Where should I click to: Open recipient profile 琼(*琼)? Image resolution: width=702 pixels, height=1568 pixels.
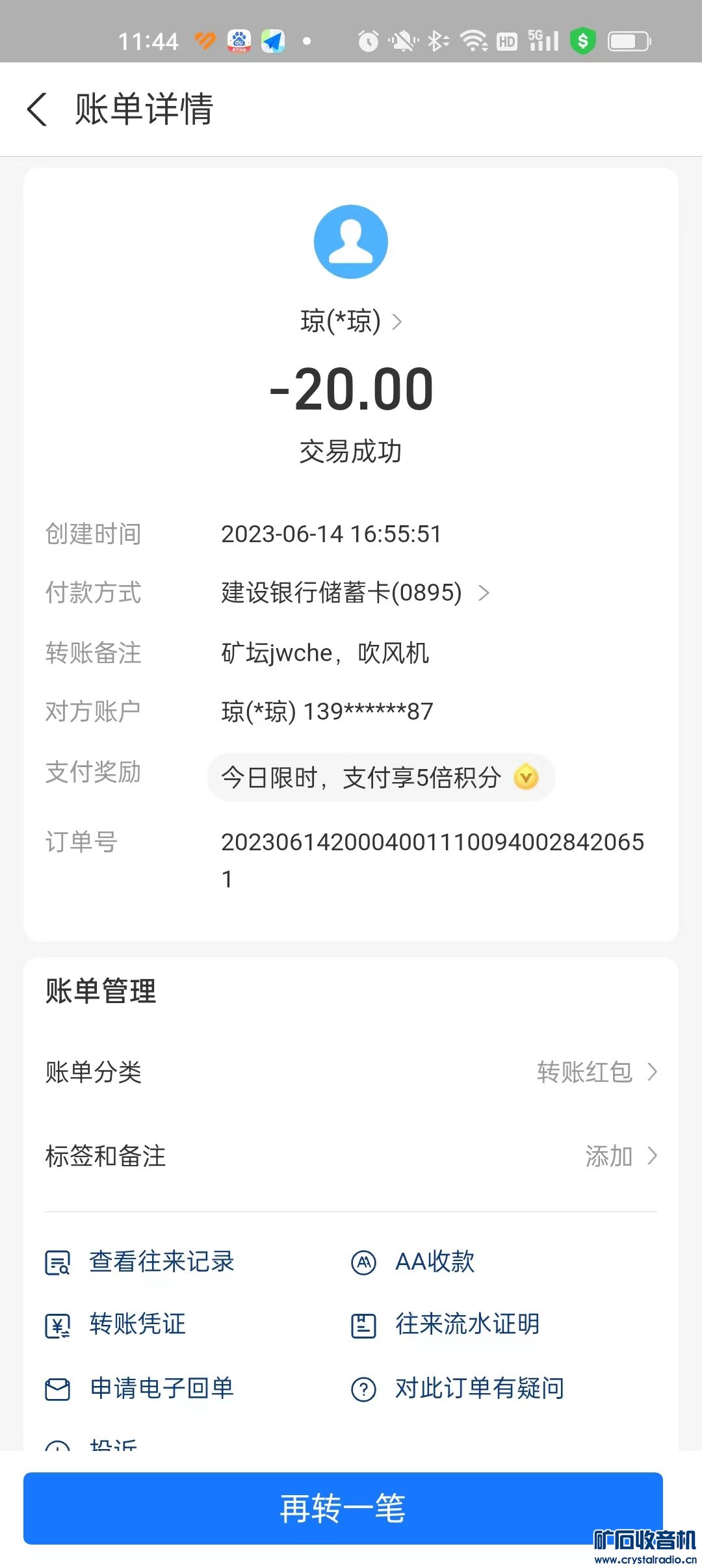(x=351, y=321)
